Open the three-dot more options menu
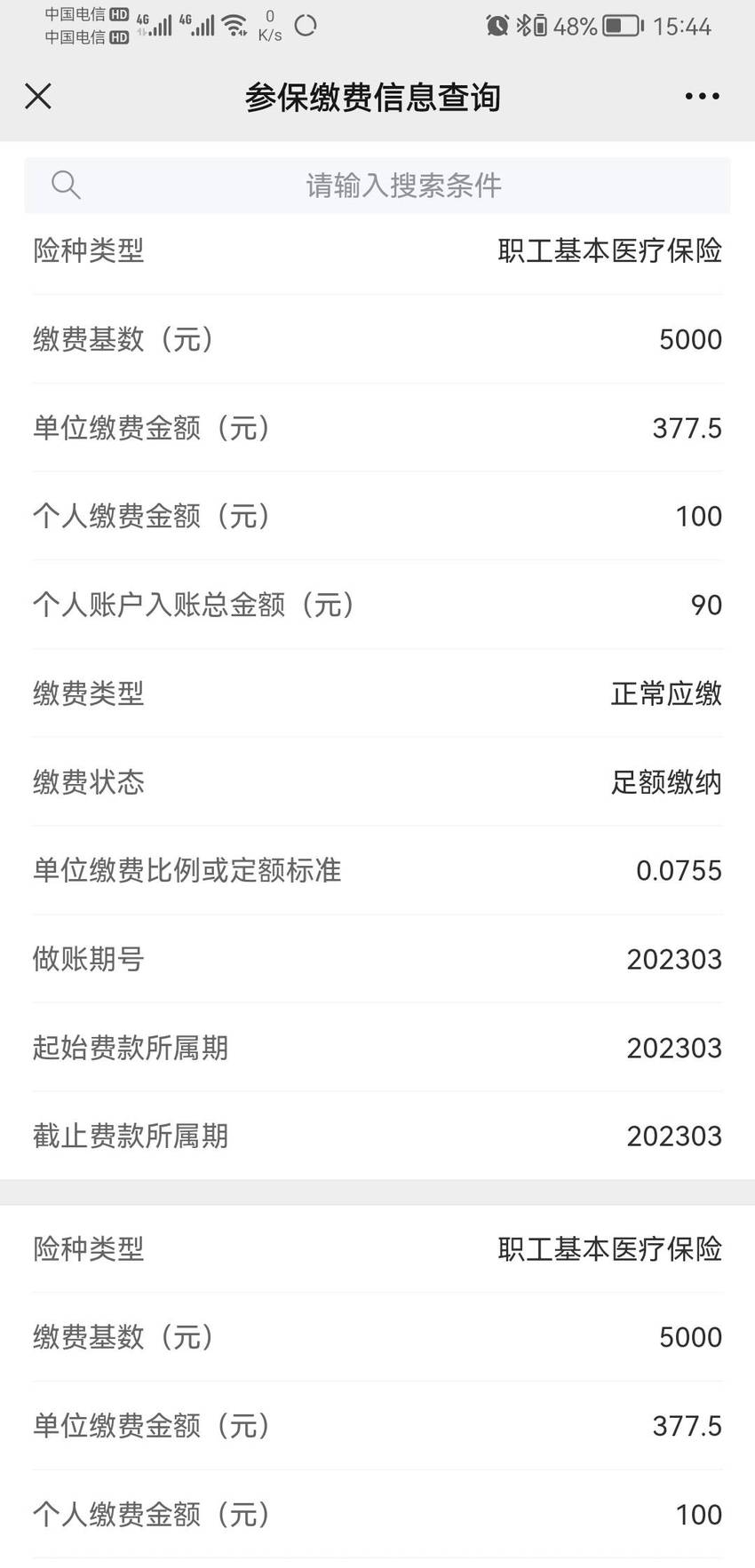This screenshot has width=755, height=1568. [x=702, y=96]
